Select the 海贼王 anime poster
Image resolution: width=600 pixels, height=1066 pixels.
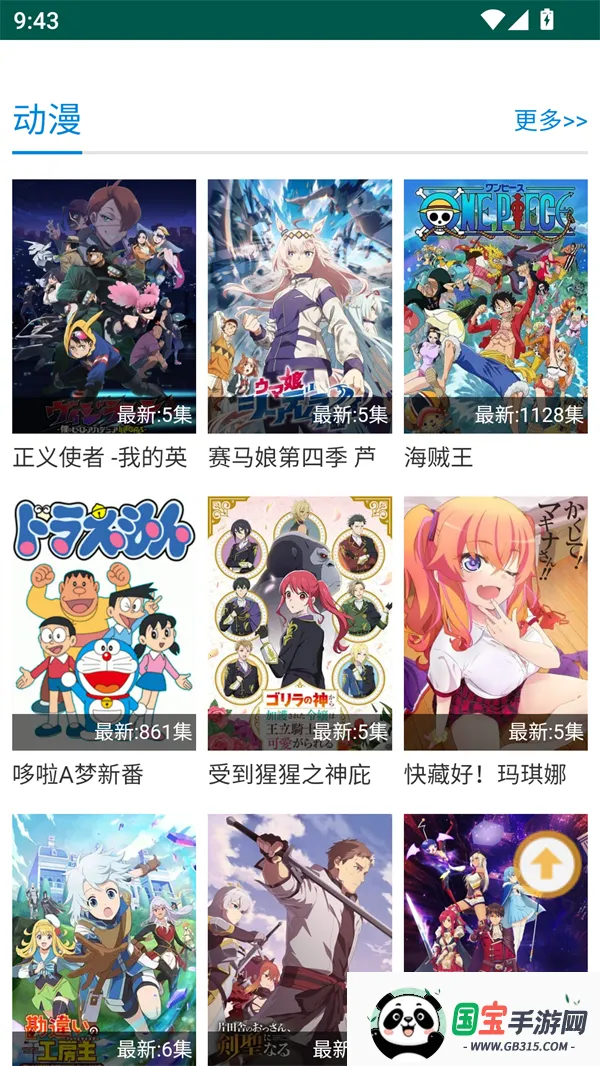[x=495, y=306]
